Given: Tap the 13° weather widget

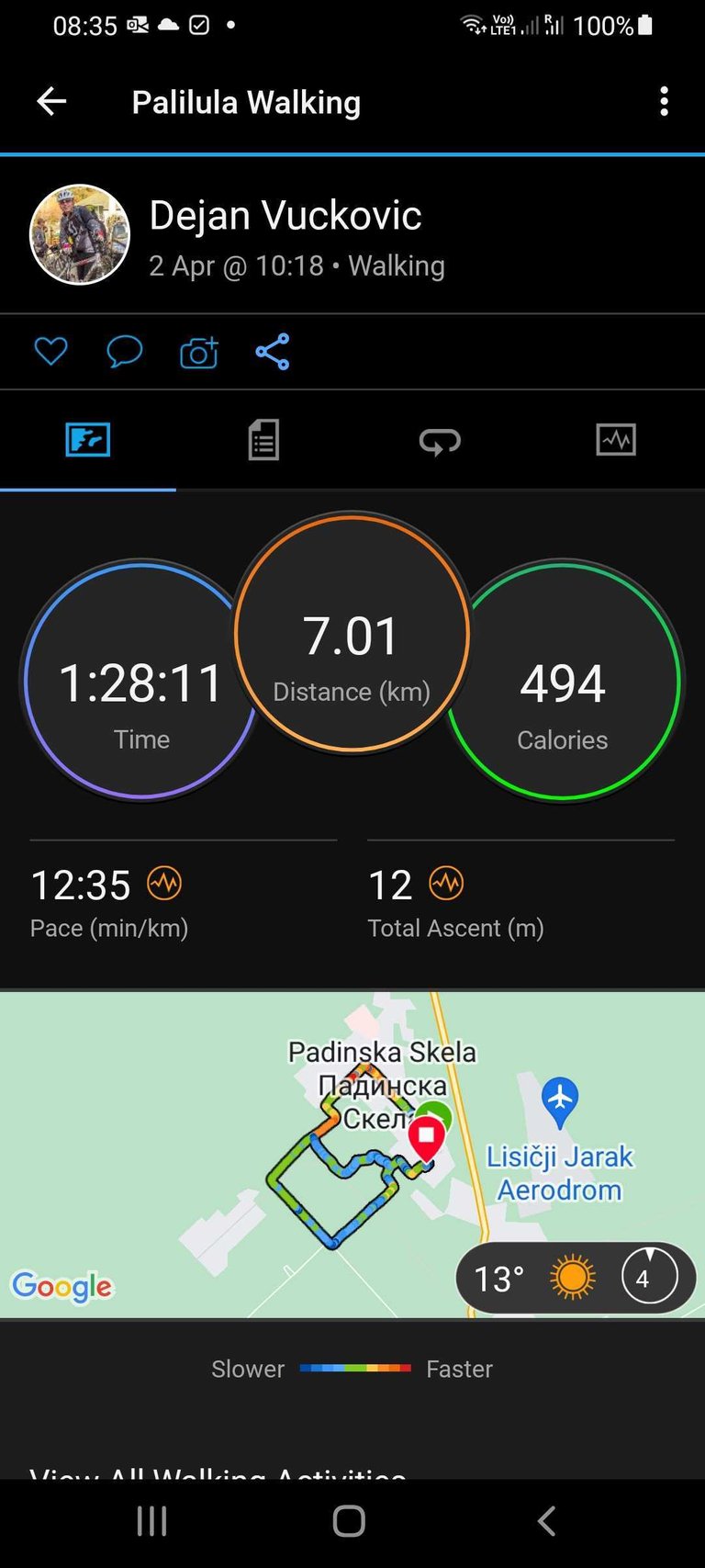Looking at the screenshot, I should [576, 1278].
